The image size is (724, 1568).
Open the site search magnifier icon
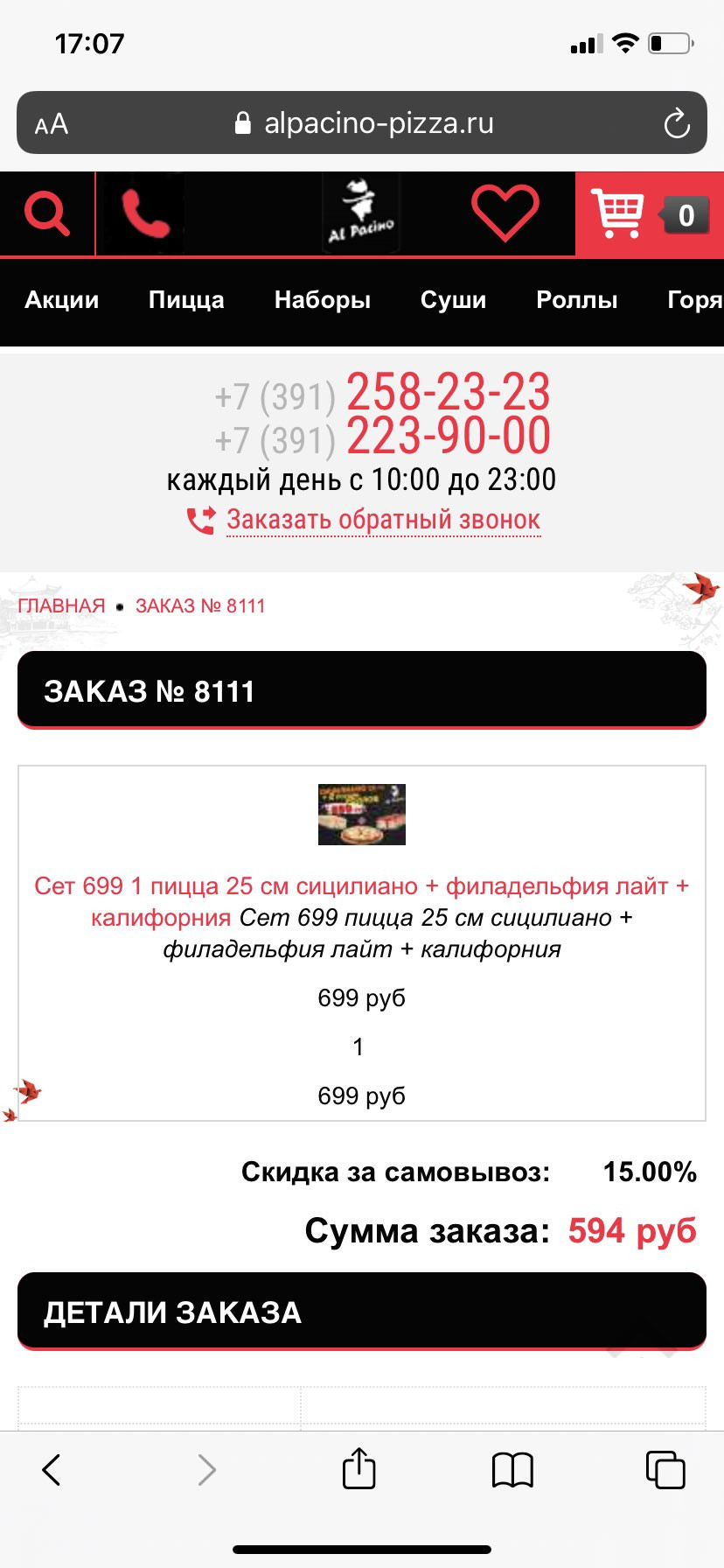point(46,213)
